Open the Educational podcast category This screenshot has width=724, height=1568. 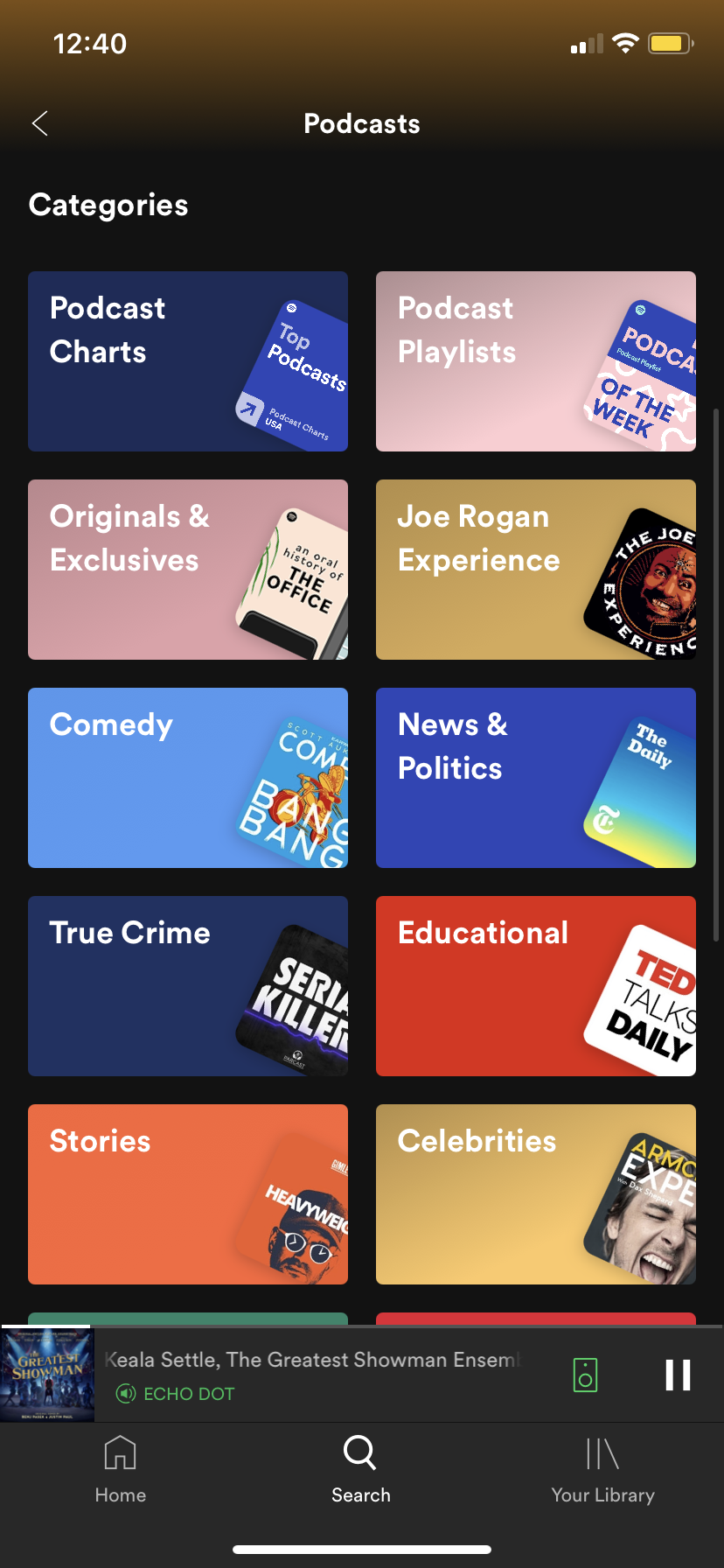(536, 986)
